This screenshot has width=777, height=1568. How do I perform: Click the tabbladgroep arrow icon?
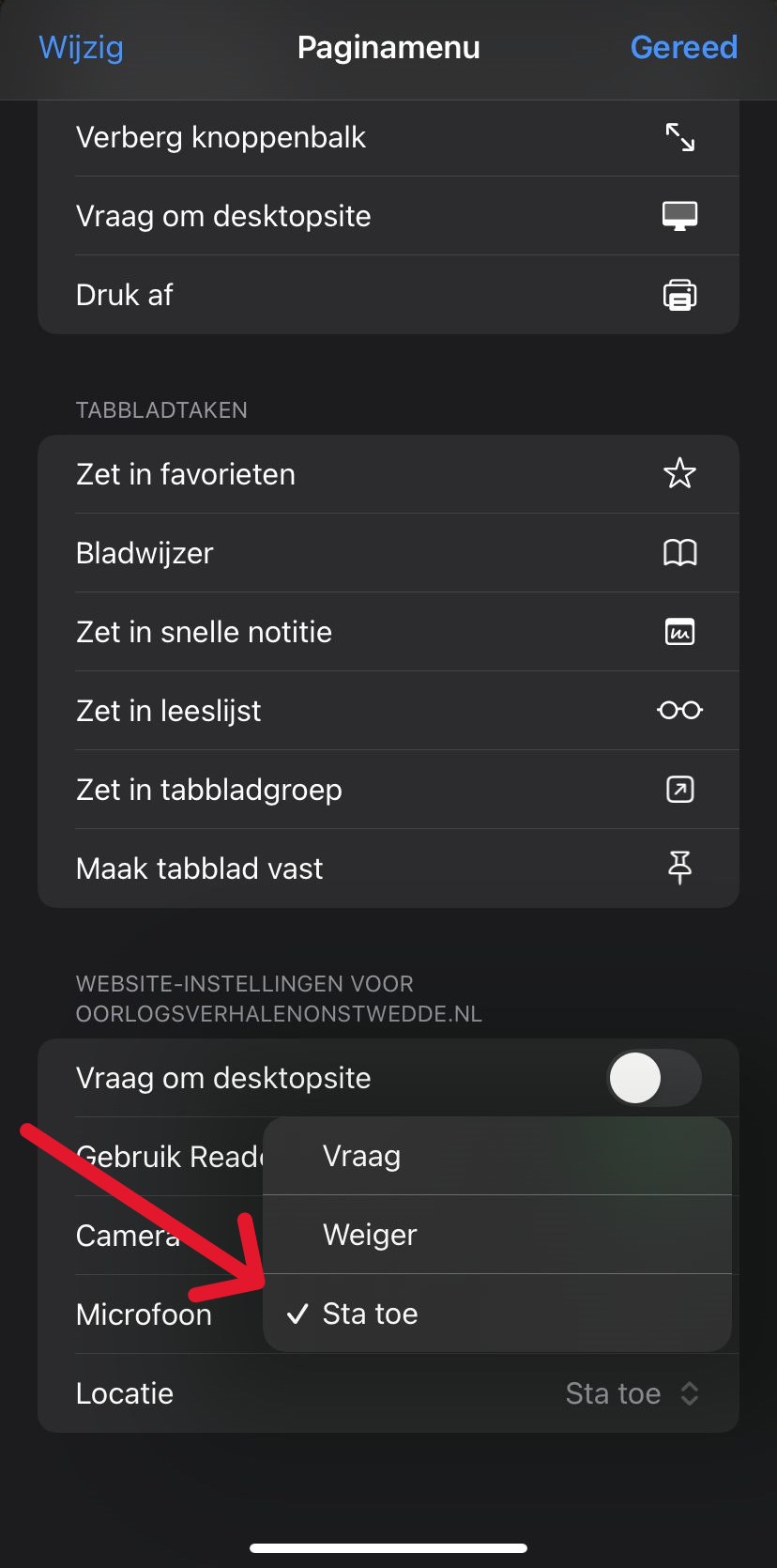[679, 789]
